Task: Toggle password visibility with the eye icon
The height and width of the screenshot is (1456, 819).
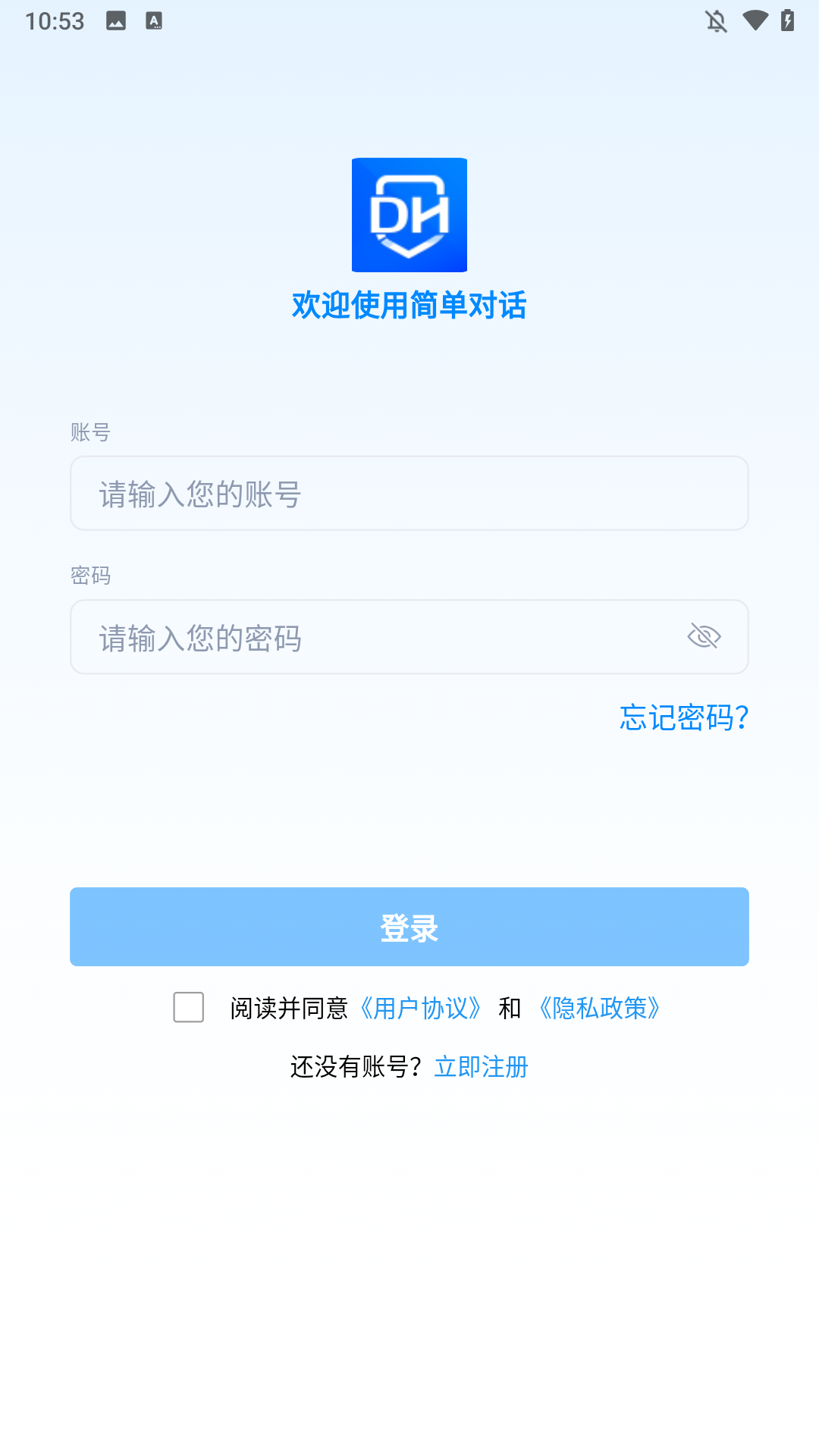Action: click(x=704, y=636)
